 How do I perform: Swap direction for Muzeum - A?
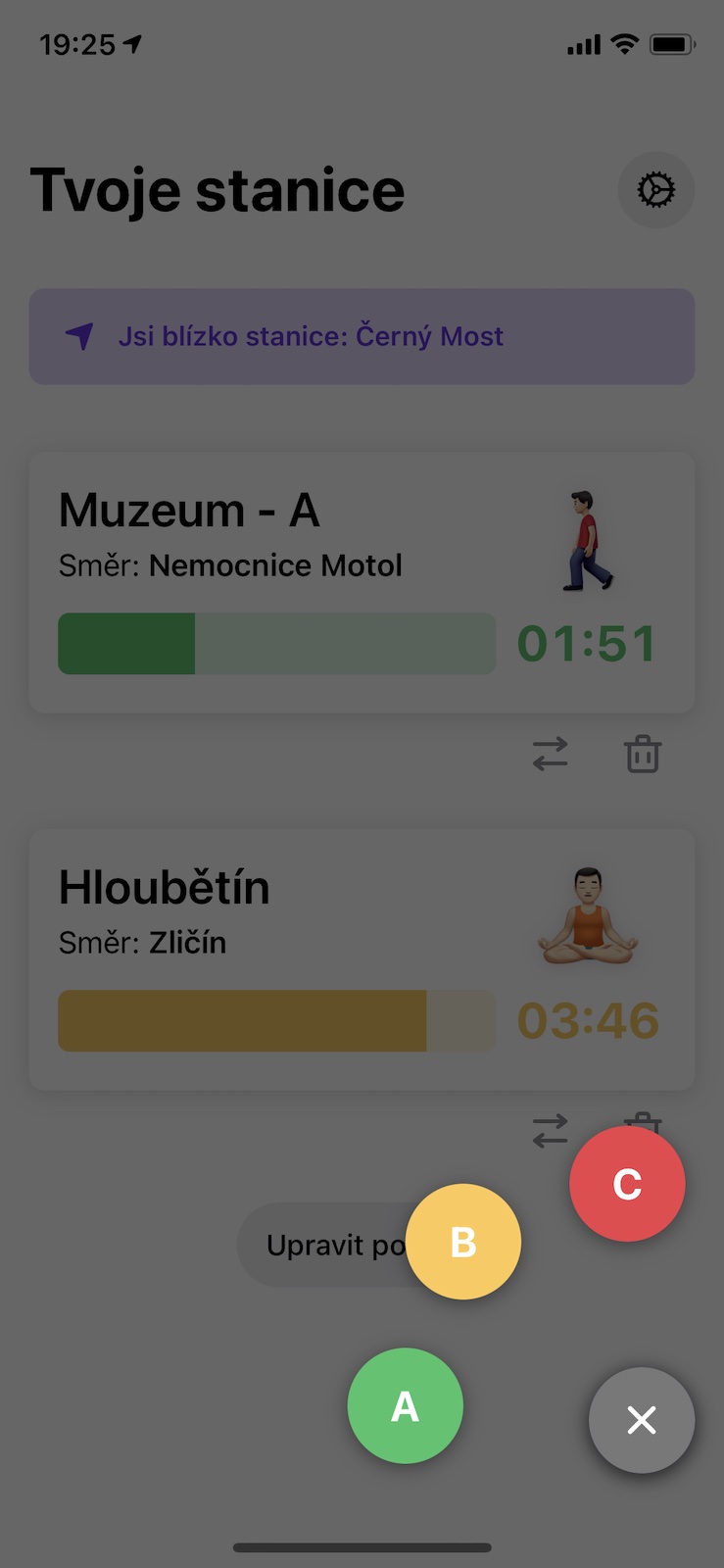551,755
